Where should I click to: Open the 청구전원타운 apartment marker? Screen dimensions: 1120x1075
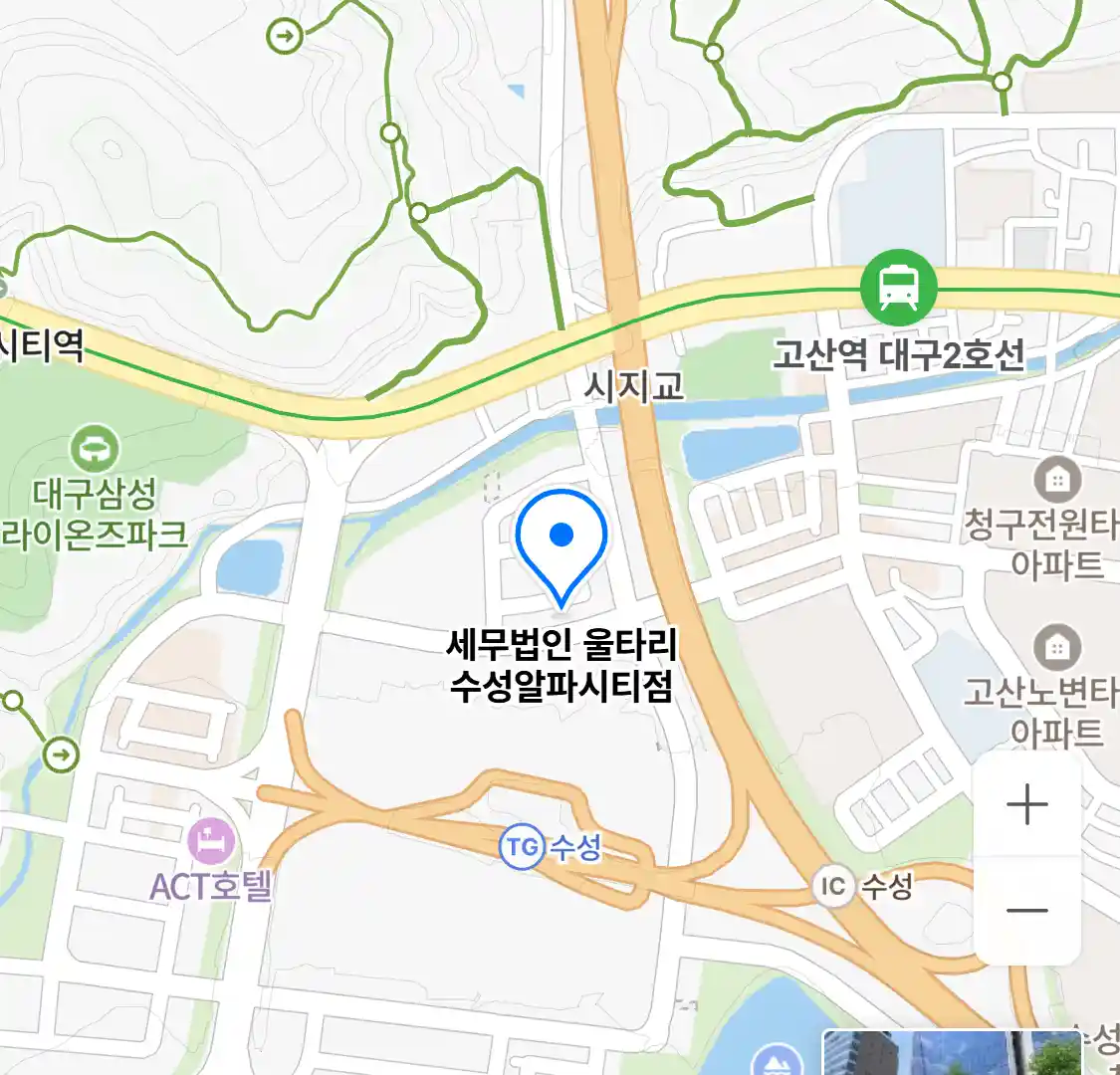[x=1057, y=481]
